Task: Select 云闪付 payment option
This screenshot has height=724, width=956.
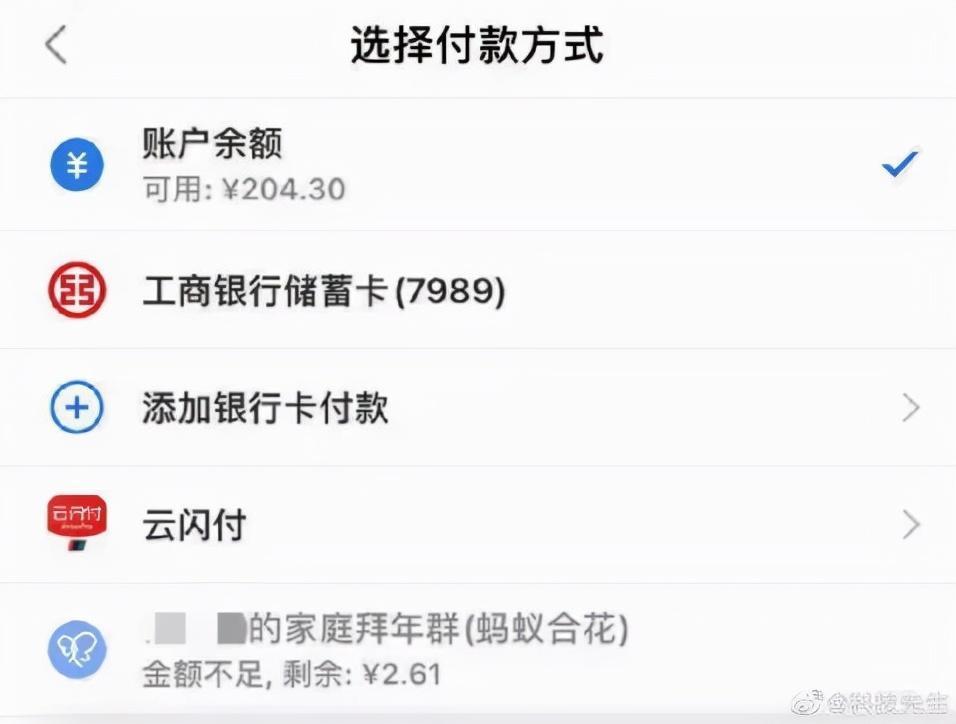Action: pyautogui.click(x=478, y=525)
